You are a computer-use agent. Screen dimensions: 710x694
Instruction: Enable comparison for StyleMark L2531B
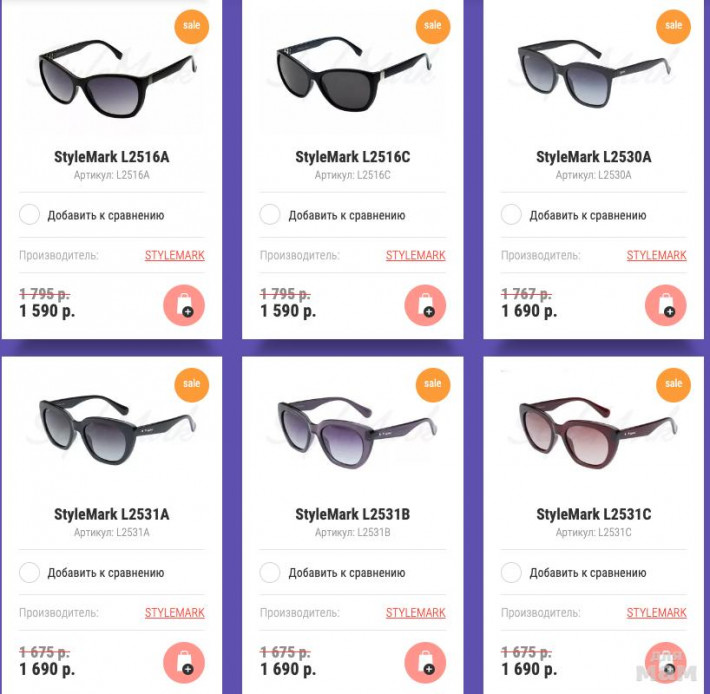click(270, 573)
